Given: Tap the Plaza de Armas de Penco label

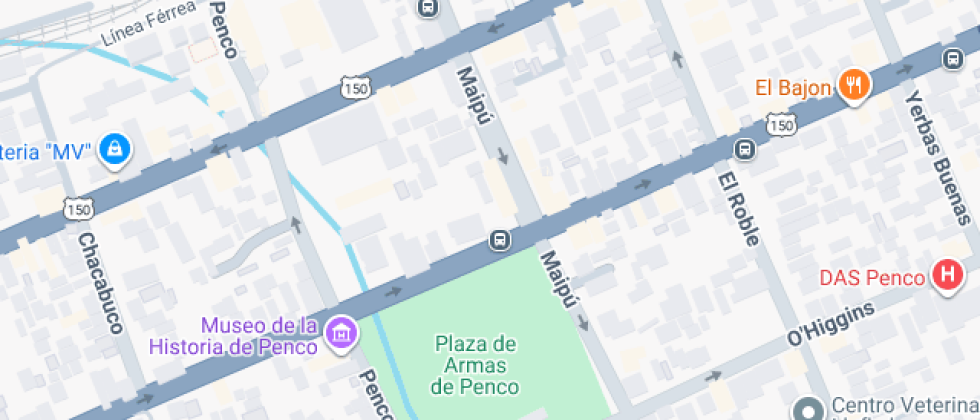Looking at the screenshot, I should (475, 364).
